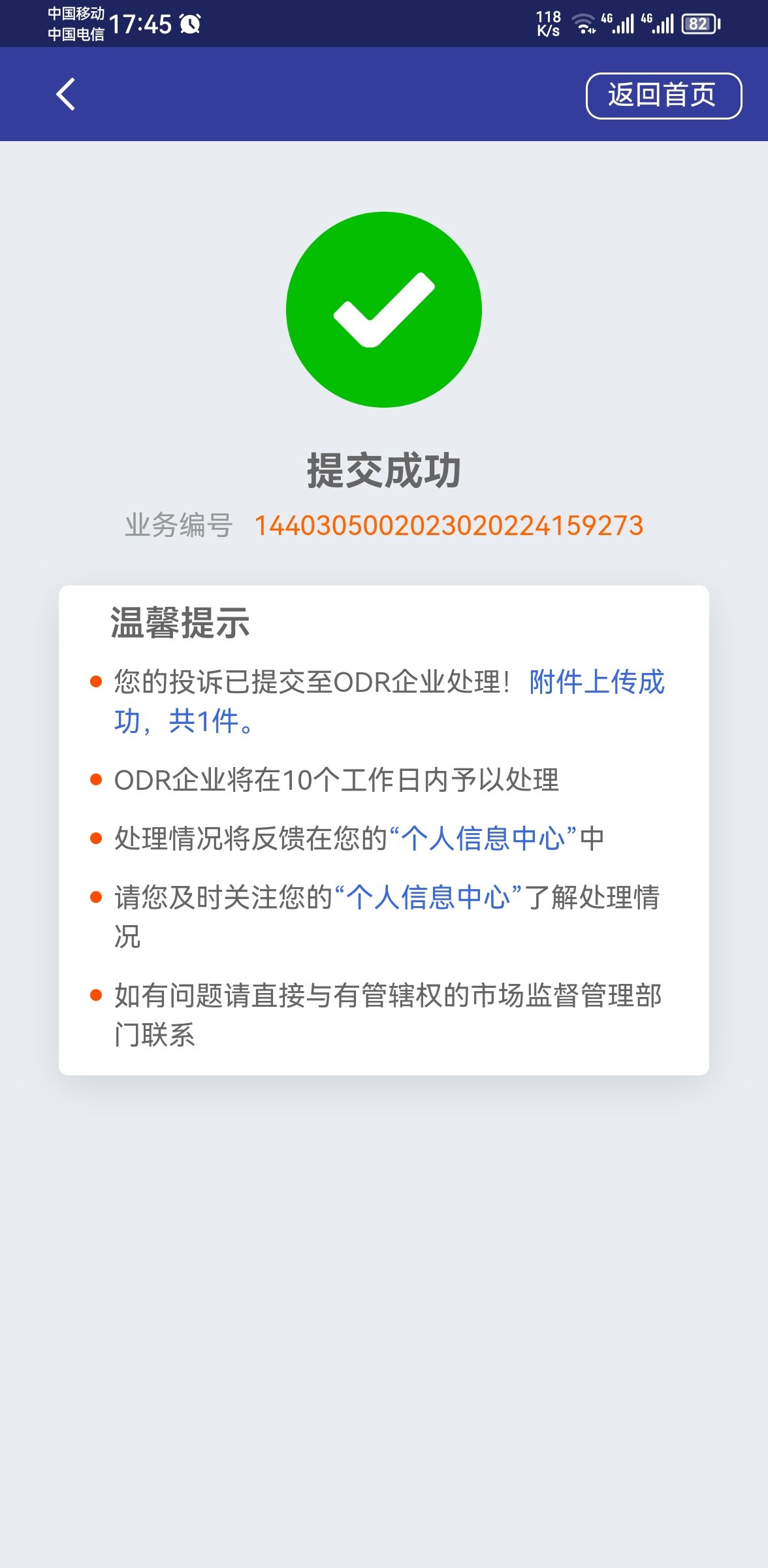768x1568 pixels.
Task: Go back using the top-left arrow
Action: [65, 95]
